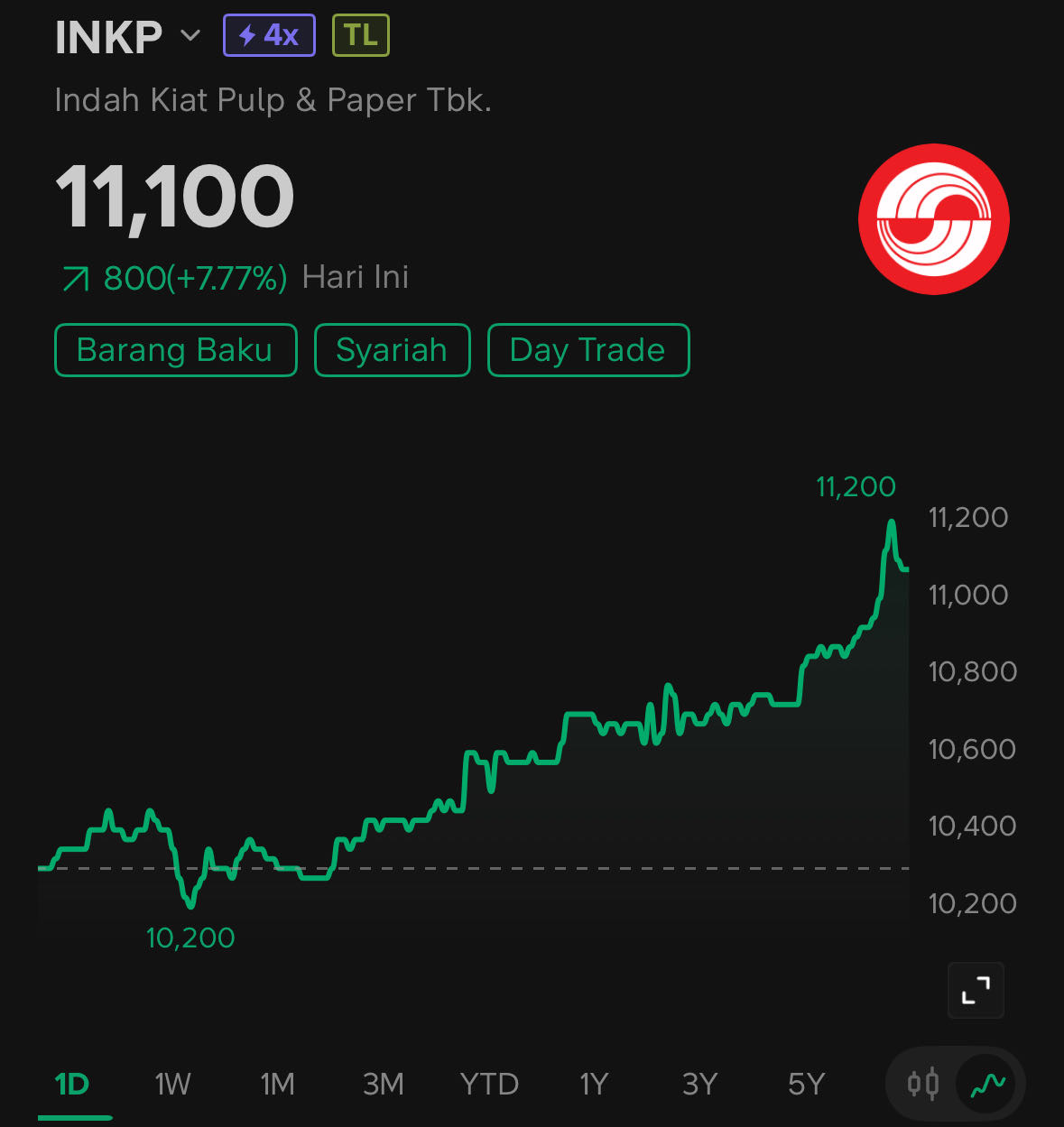This screenshot has width=1064, height=1127.
Task: Switch to the 1M chart range
Action: (x=278, y=1084)
